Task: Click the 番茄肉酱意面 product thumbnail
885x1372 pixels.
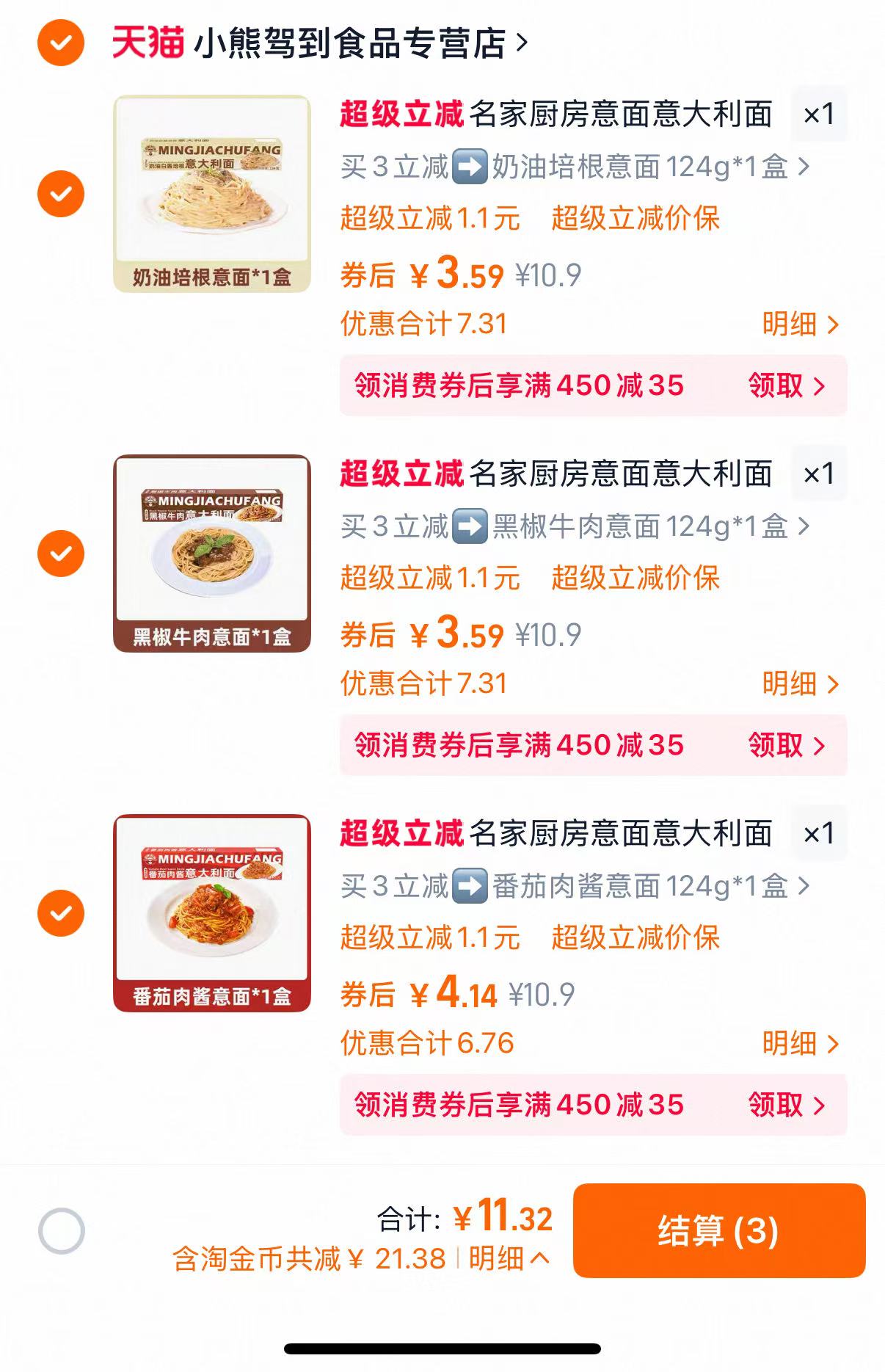Action: pyautogui.click(x=213, y=914)
